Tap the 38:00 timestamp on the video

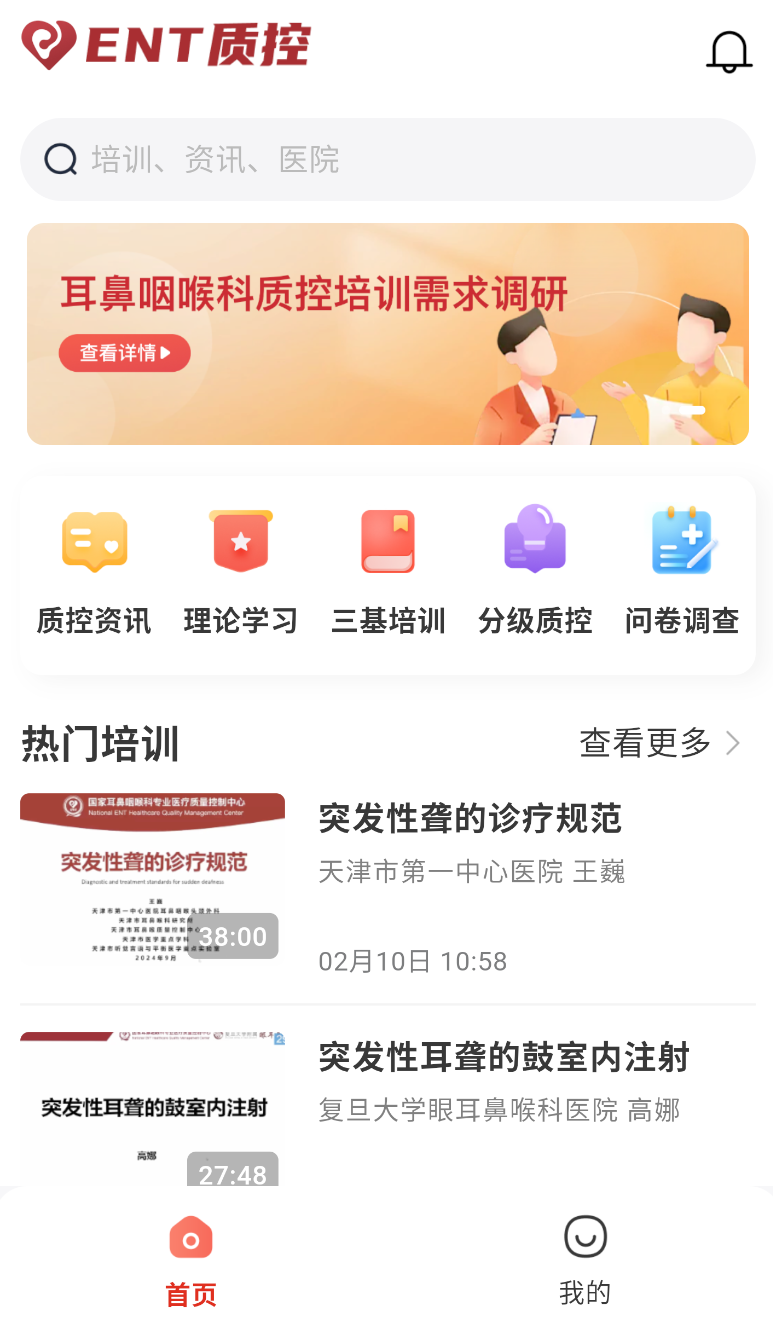(232, 936)
